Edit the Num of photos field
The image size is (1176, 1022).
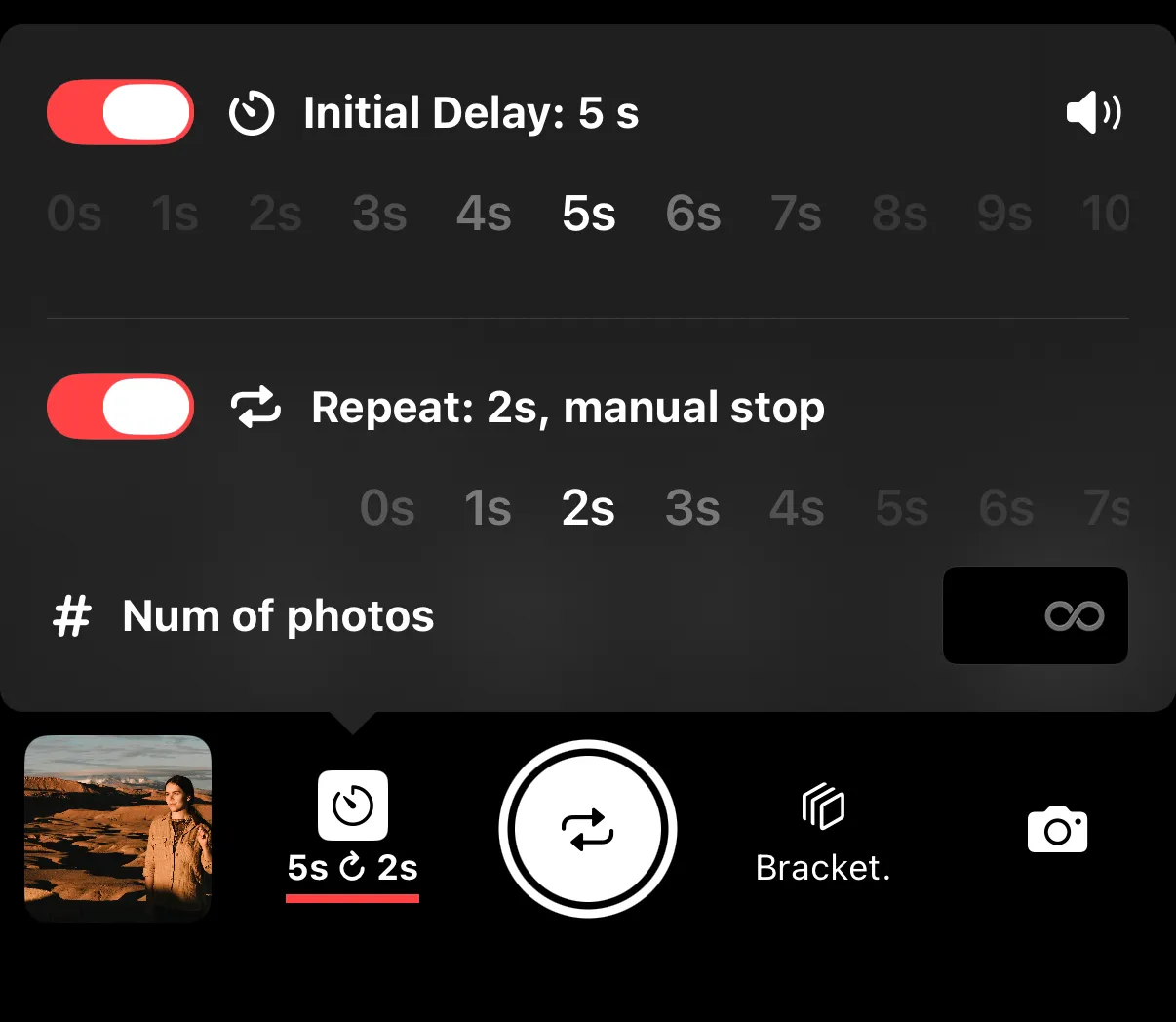point(1035,615)
